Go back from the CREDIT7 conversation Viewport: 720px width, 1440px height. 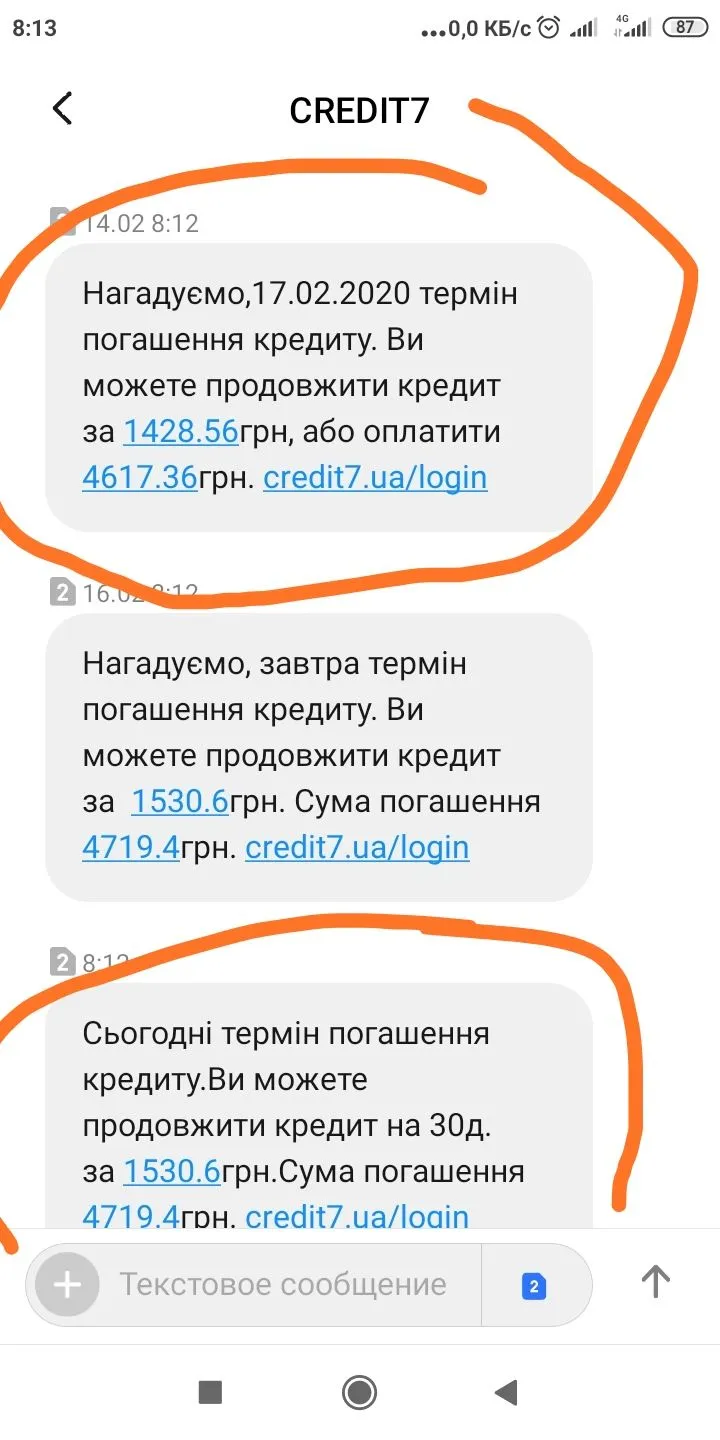point(62,109)
